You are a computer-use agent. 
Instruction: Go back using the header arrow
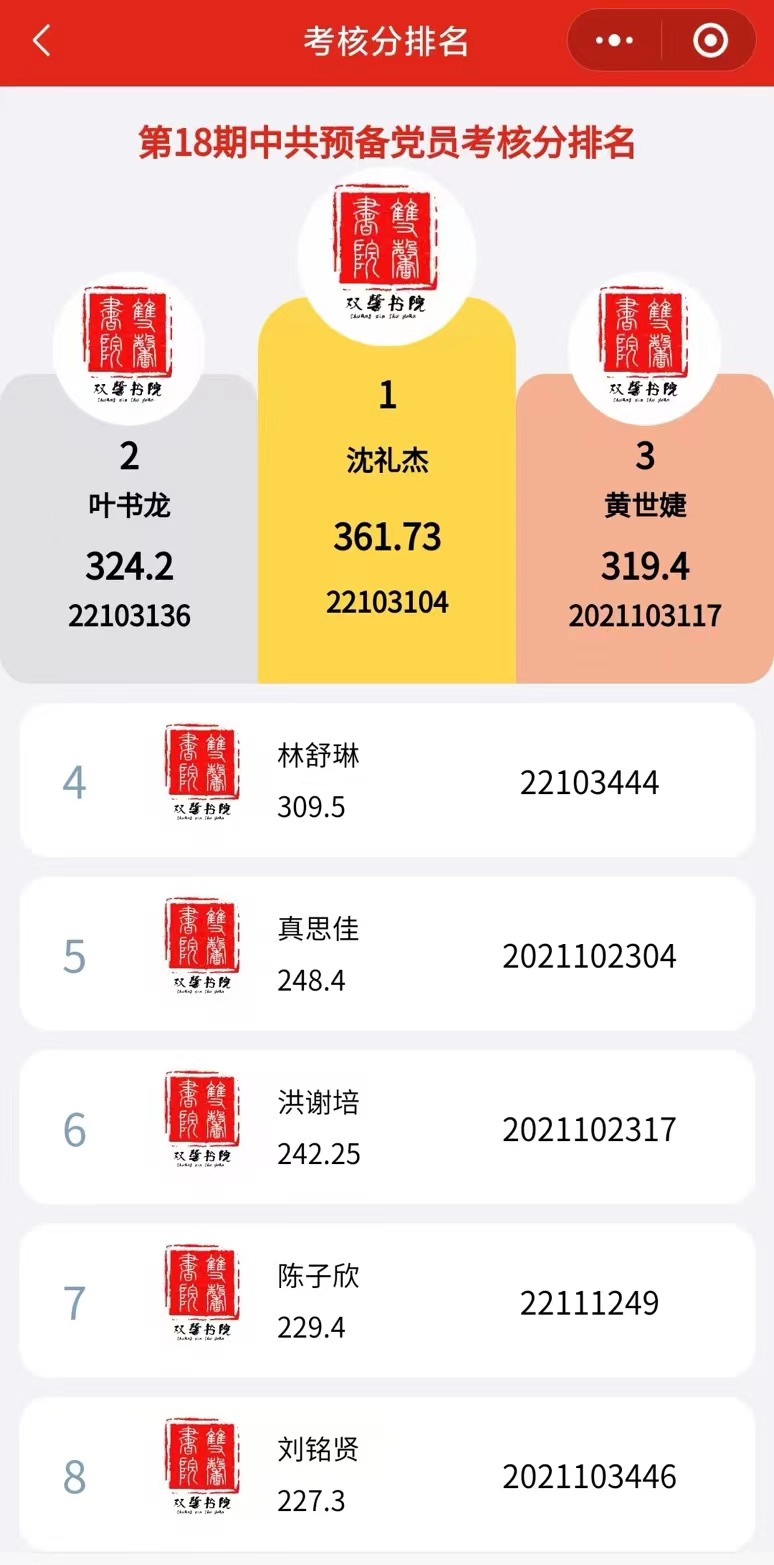(41, 42)
